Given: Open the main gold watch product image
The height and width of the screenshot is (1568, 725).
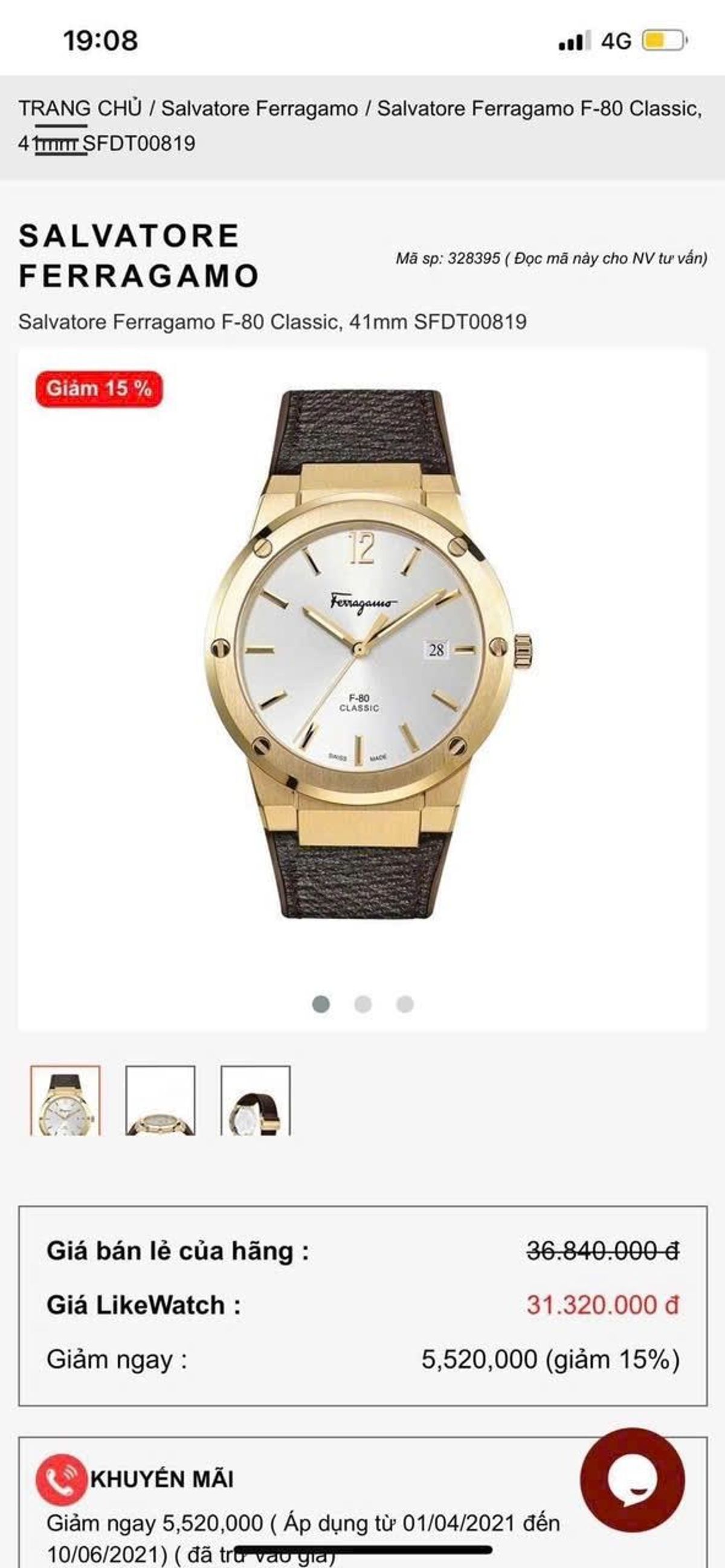Looking at the screenshot, I should [x=363, y=651].
